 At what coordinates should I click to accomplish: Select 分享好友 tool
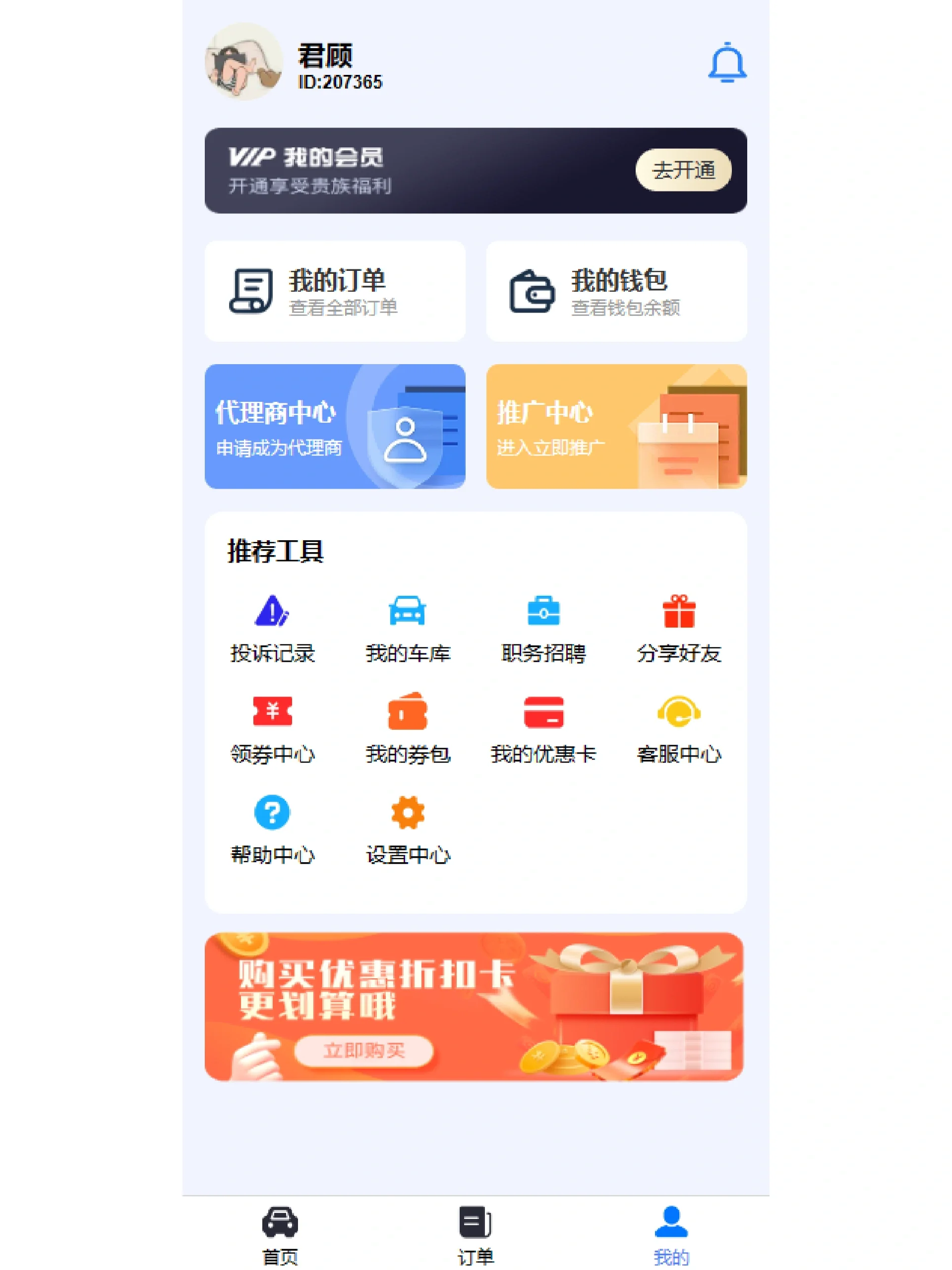pos(679,628)
